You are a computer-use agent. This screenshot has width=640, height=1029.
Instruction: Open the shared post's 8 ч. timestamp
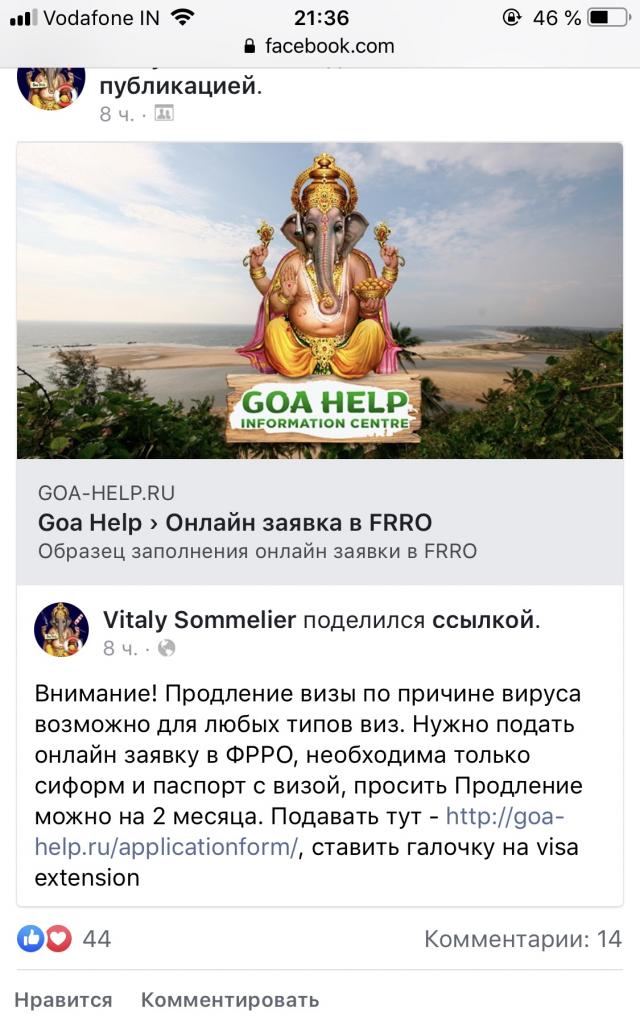(119, 648)
